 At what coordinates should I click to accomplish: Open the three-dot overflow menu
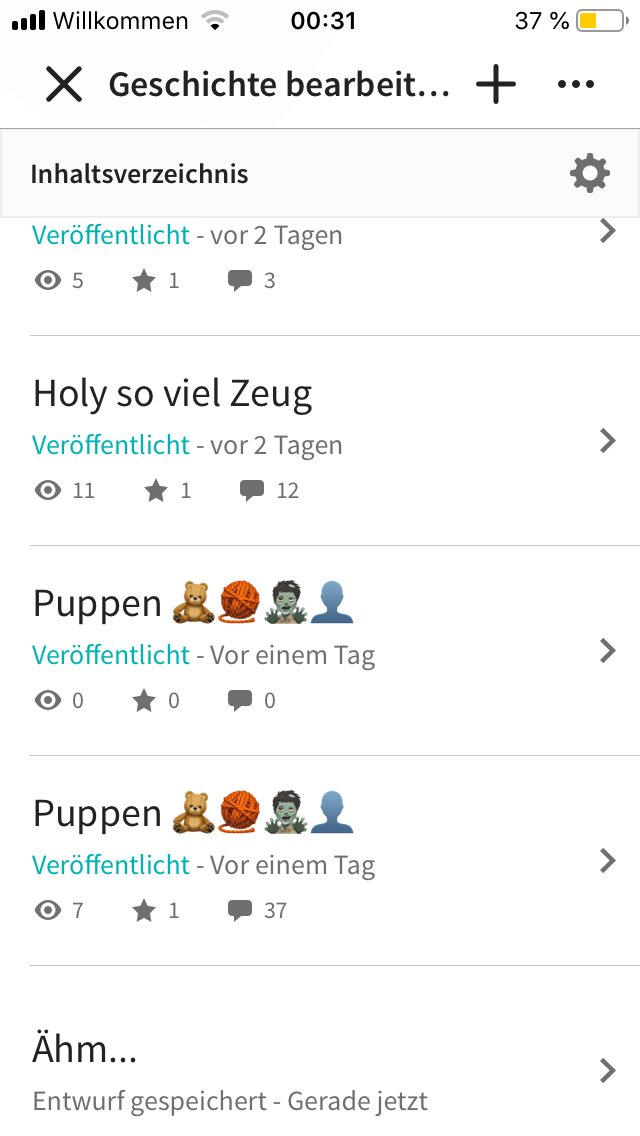576,84
